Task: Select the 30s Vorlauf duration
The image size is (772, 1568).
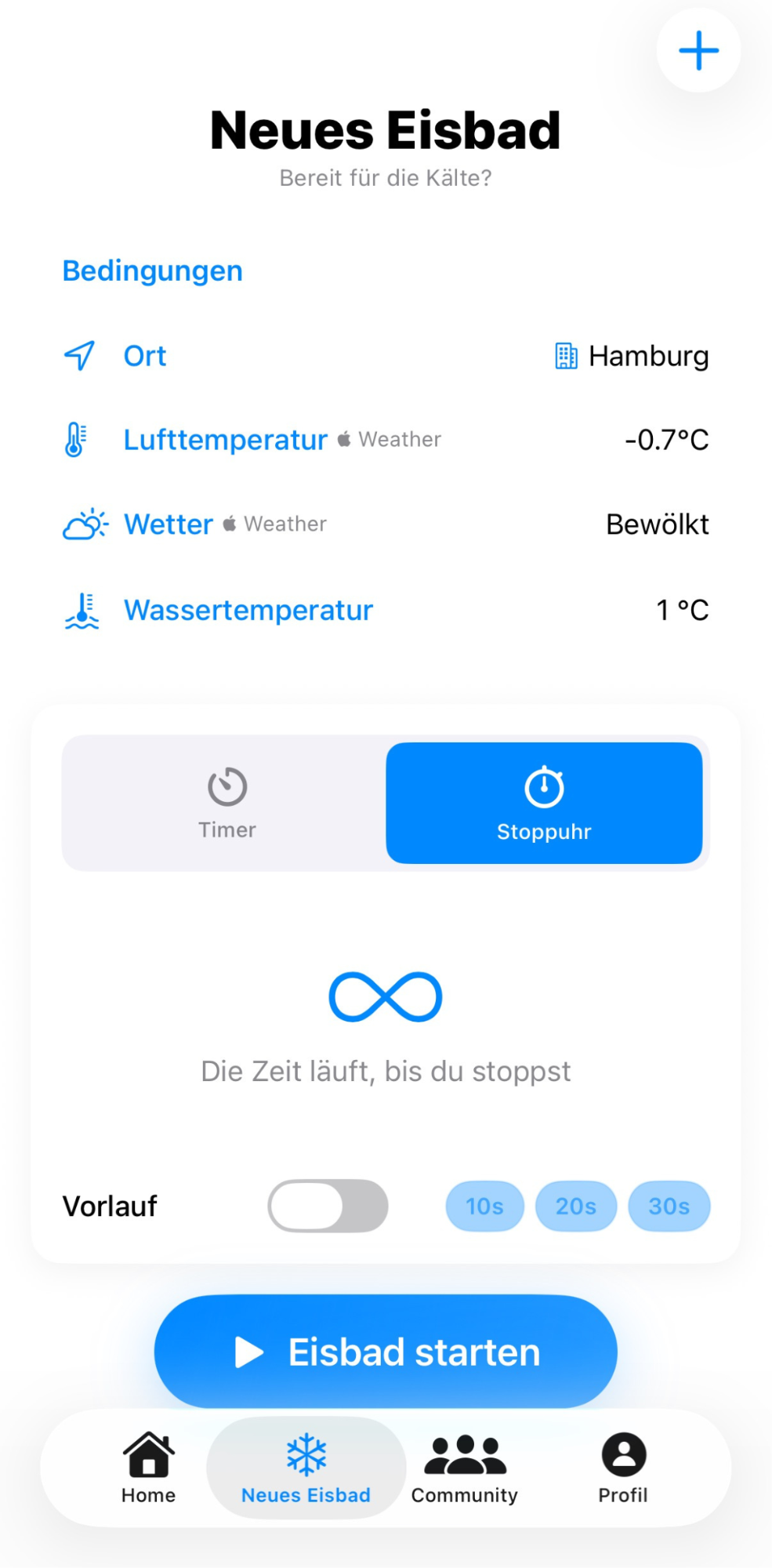Action: click(669, 1207)
